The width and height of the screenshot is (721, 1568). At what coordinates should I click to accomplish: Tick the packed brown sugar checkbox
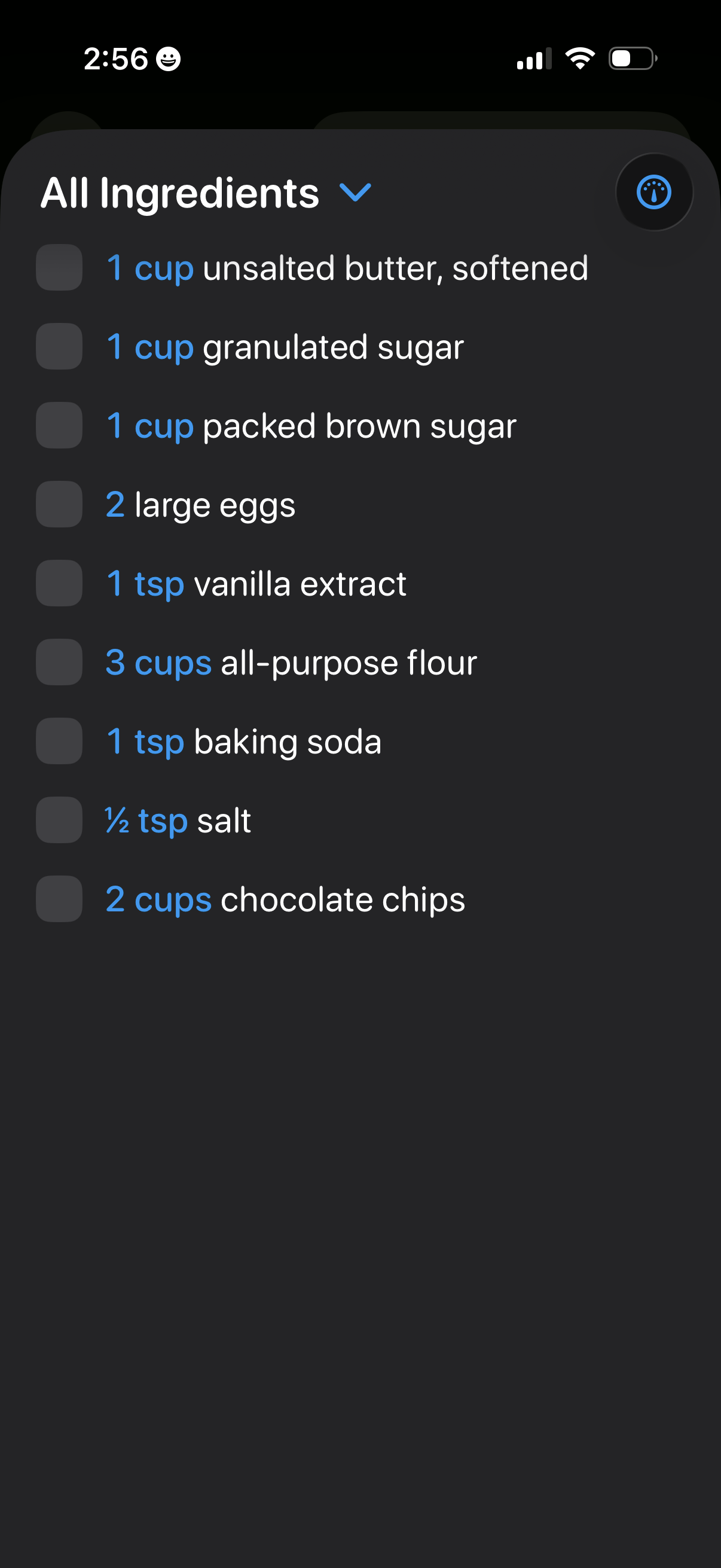[59, 425]
